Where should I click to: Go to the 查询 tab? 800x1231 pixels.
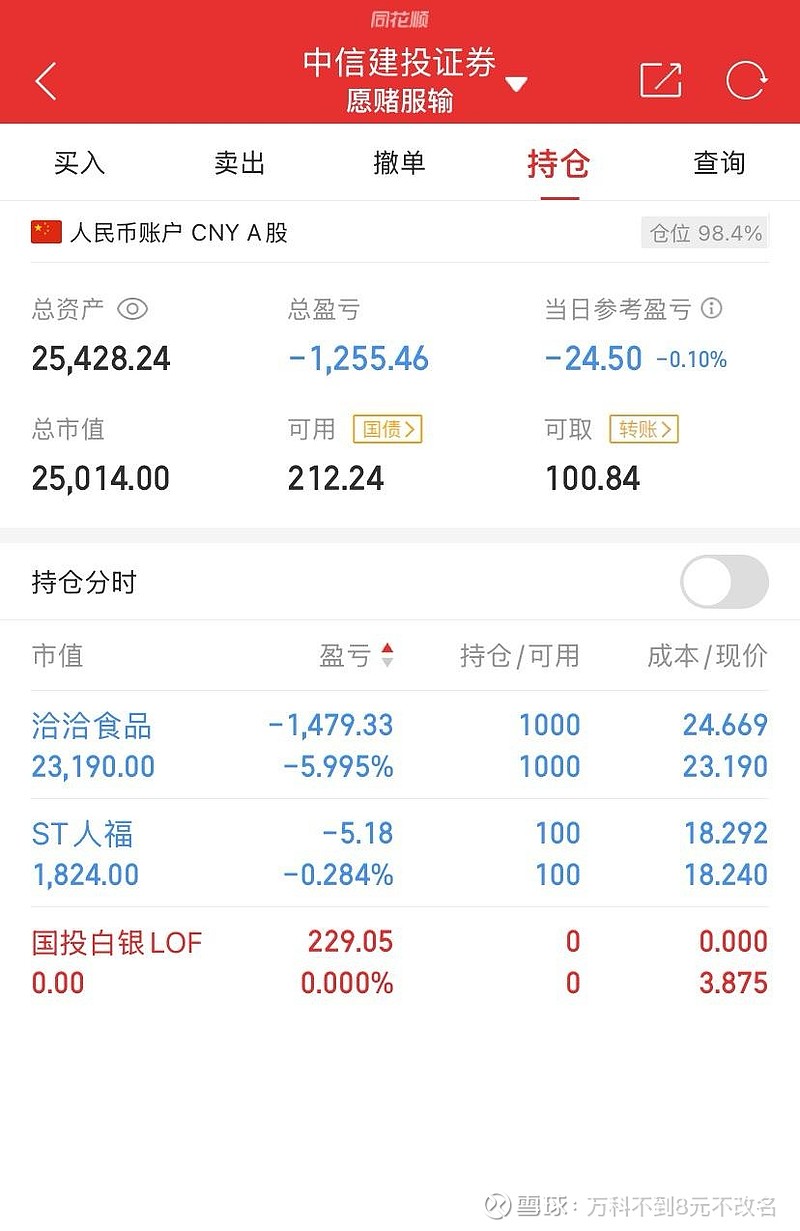[719, 163]
